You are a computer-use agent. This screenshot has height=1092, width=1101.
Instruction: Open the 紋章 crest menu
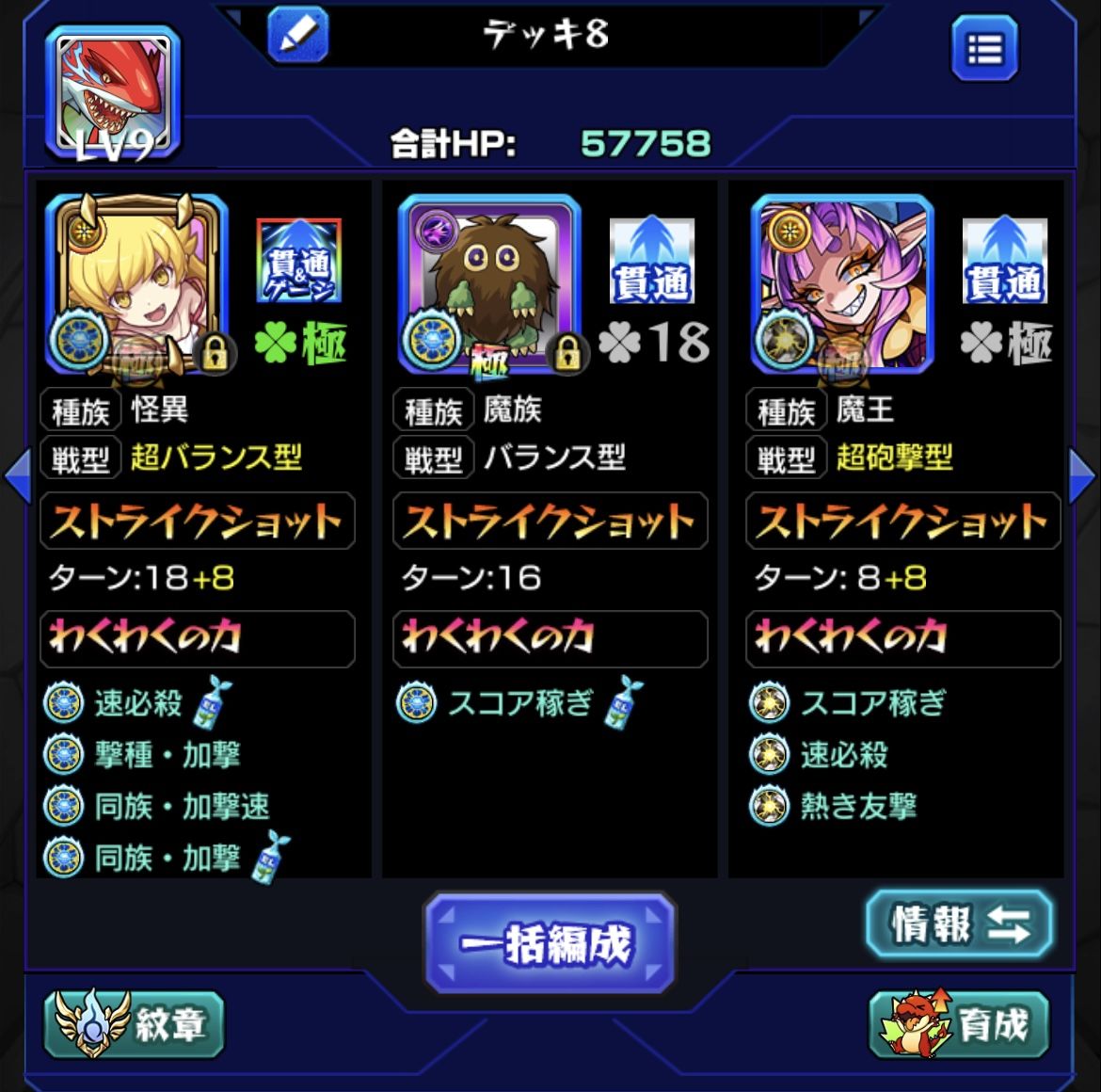coord(134,1024)
